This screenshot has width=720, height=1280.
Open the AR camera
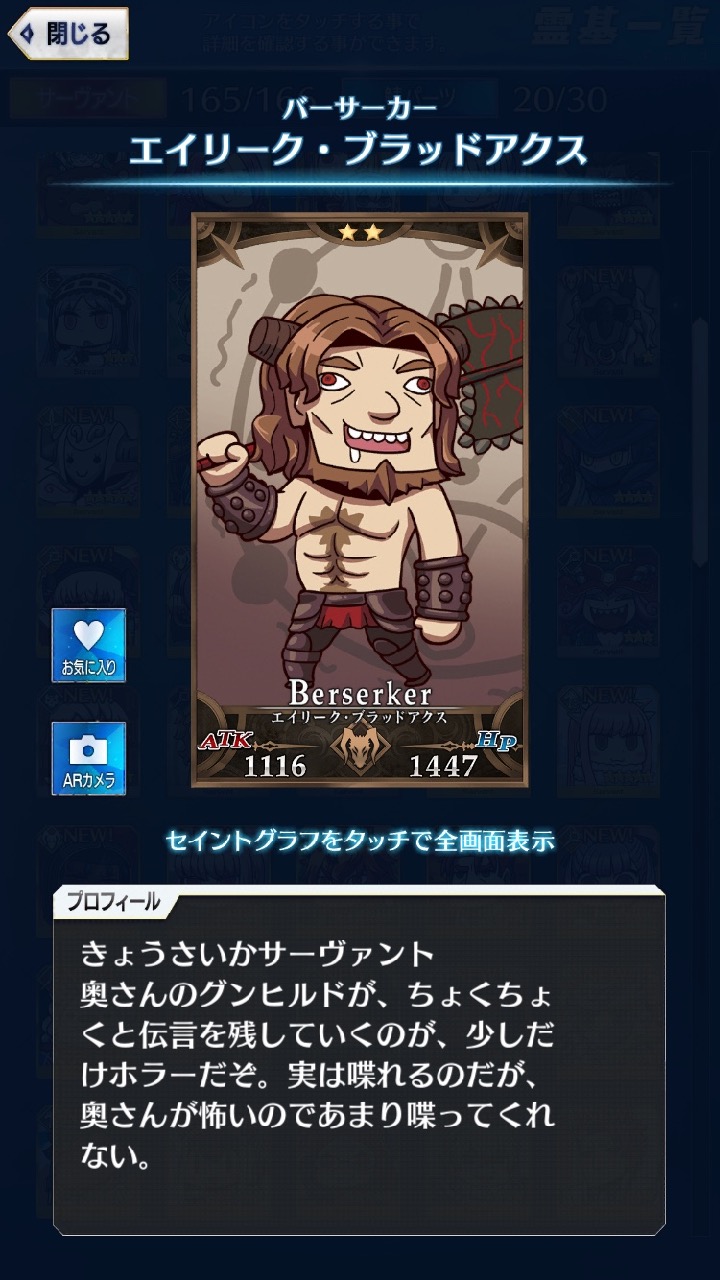89,758
